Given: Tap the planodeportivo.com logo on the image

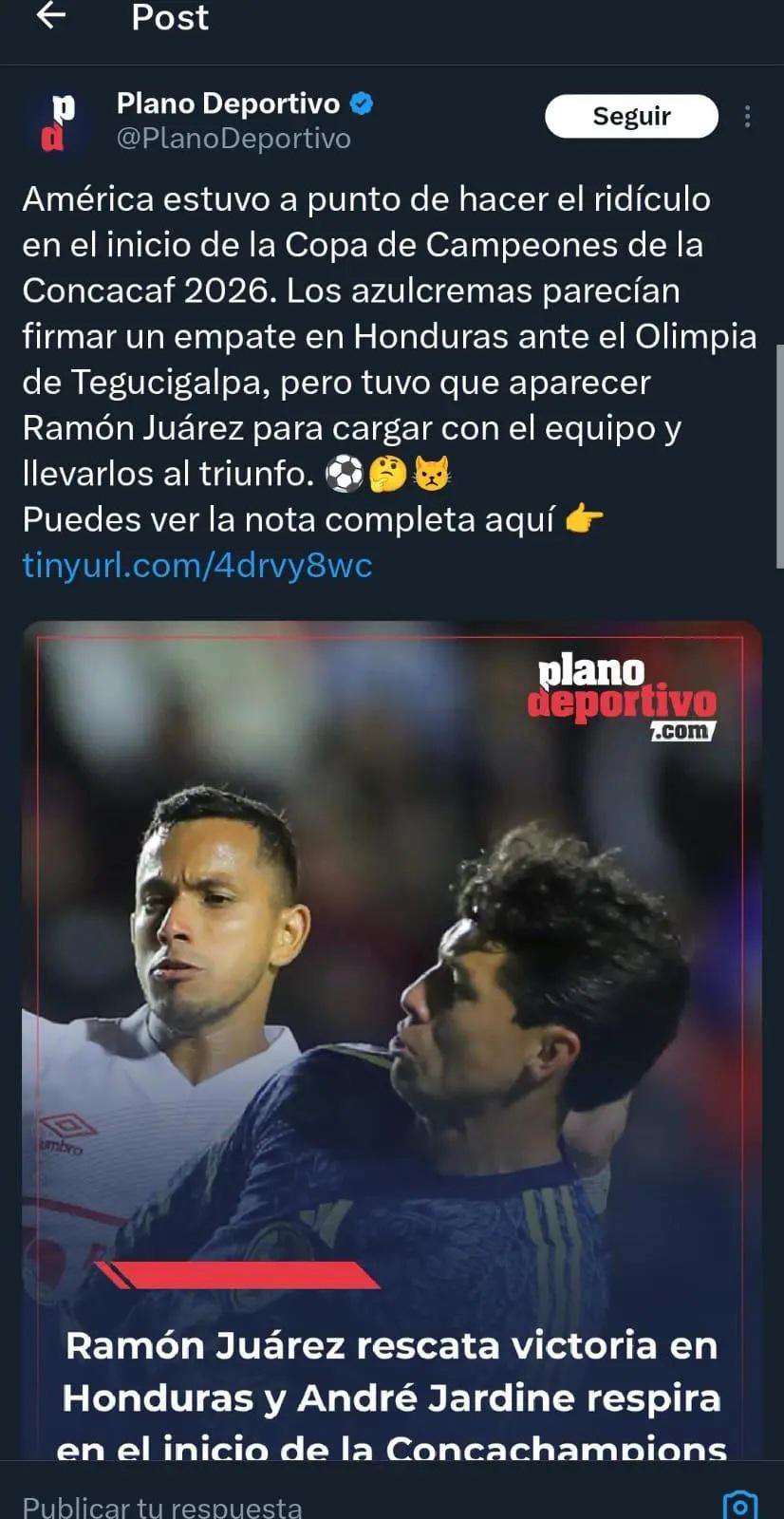Looking at the screenshot, I should (x=626, y=698).
